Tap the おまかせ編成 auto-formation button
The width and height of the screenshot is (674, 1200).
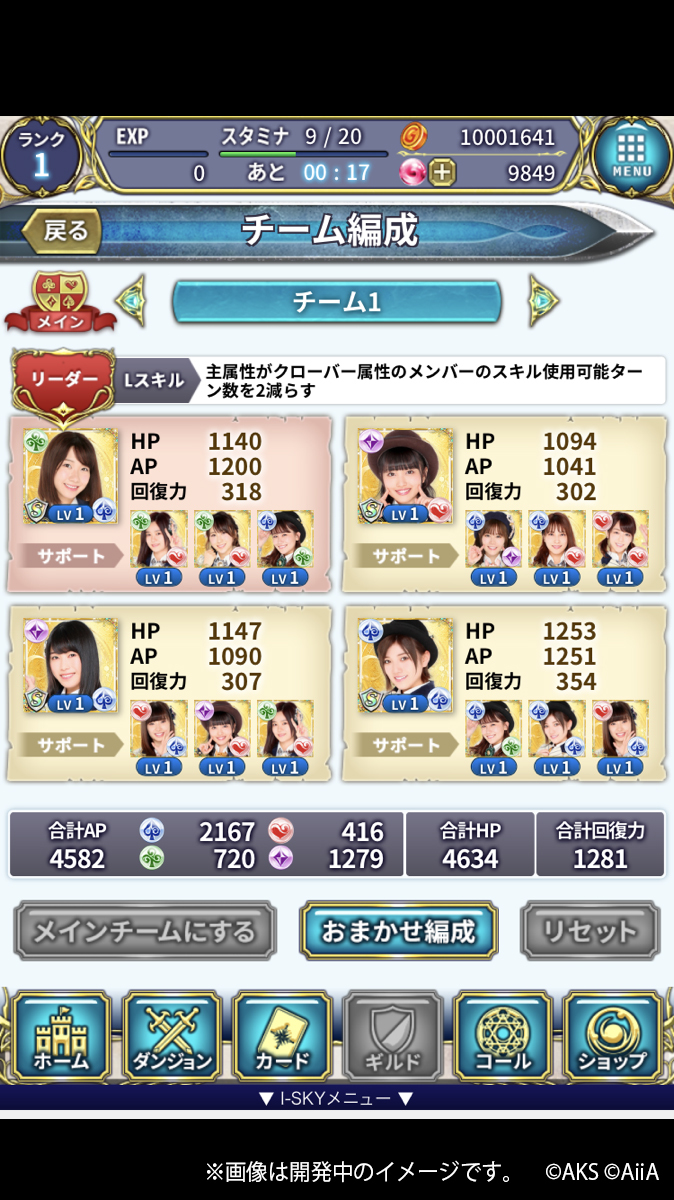tap(398, 931)
